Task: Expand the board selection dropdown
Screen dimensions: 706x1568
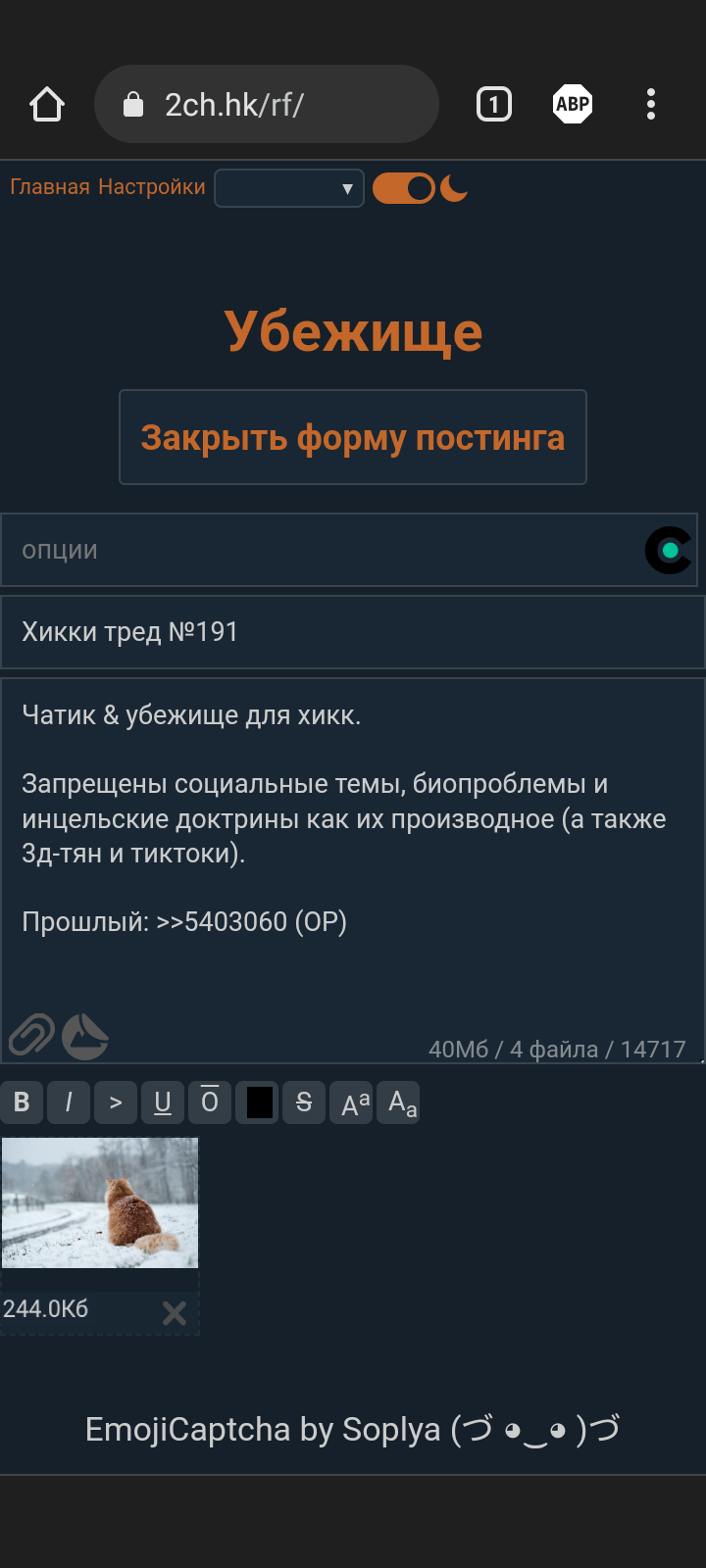Action: tap(289, 188)
